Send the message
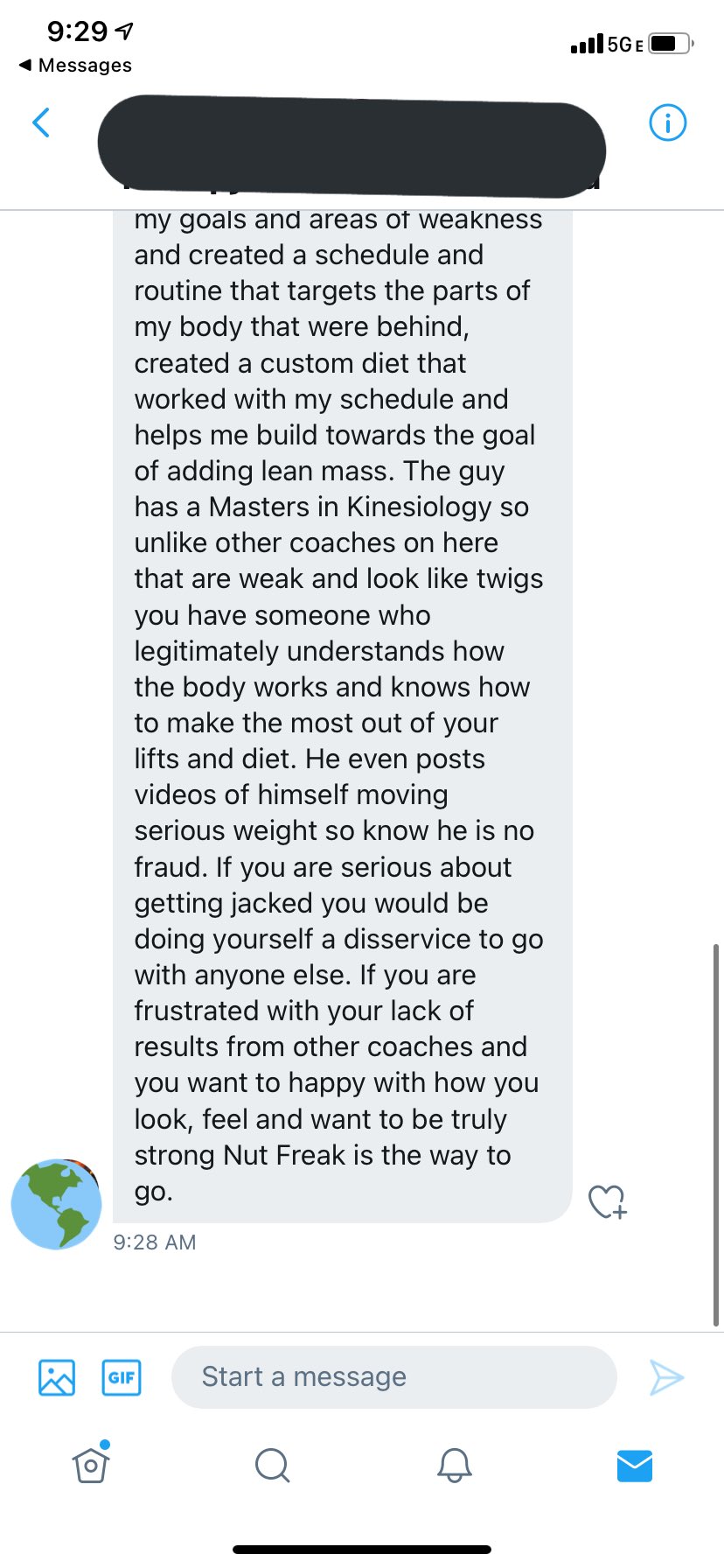 (666, 1377)
